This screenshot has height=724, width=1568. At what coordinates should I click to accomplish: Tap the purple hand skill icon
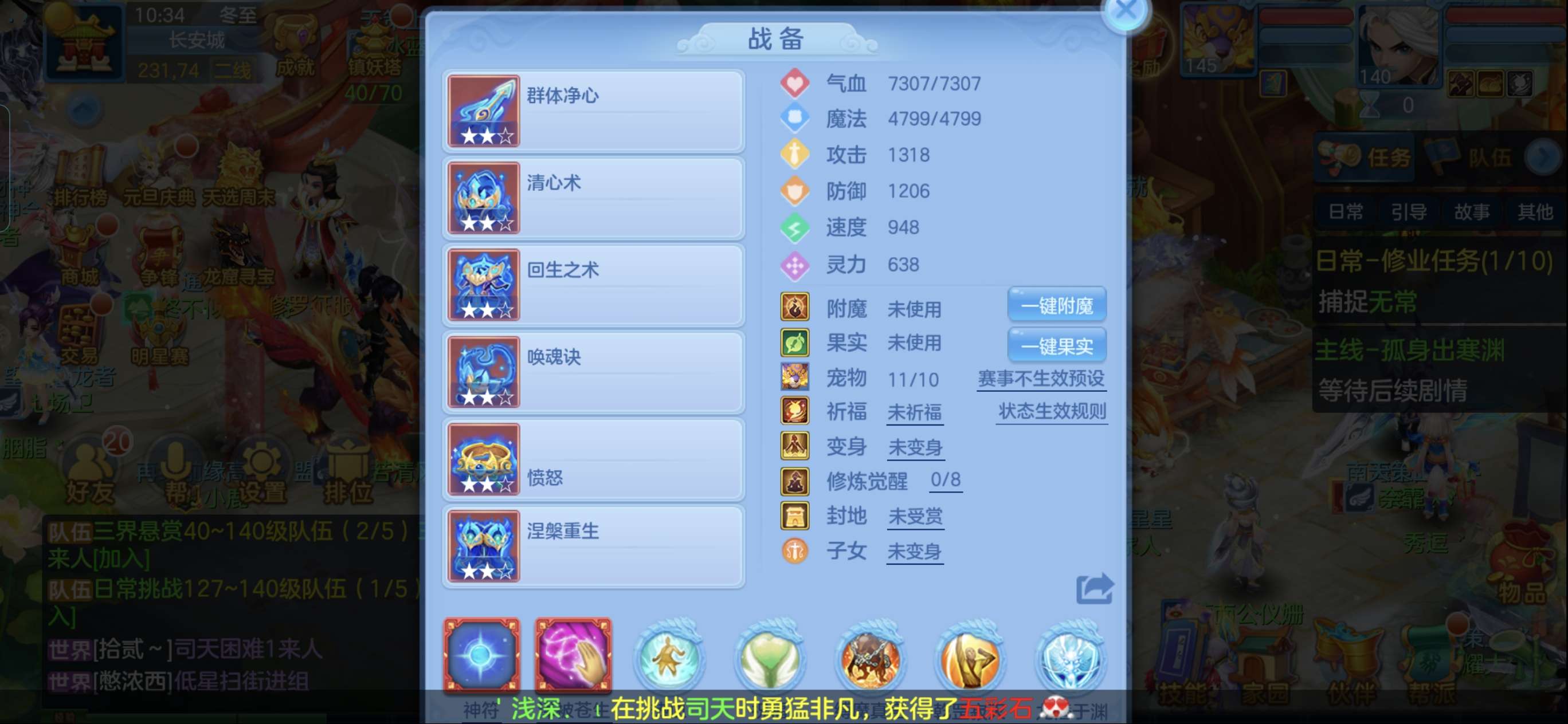point(573,656)
